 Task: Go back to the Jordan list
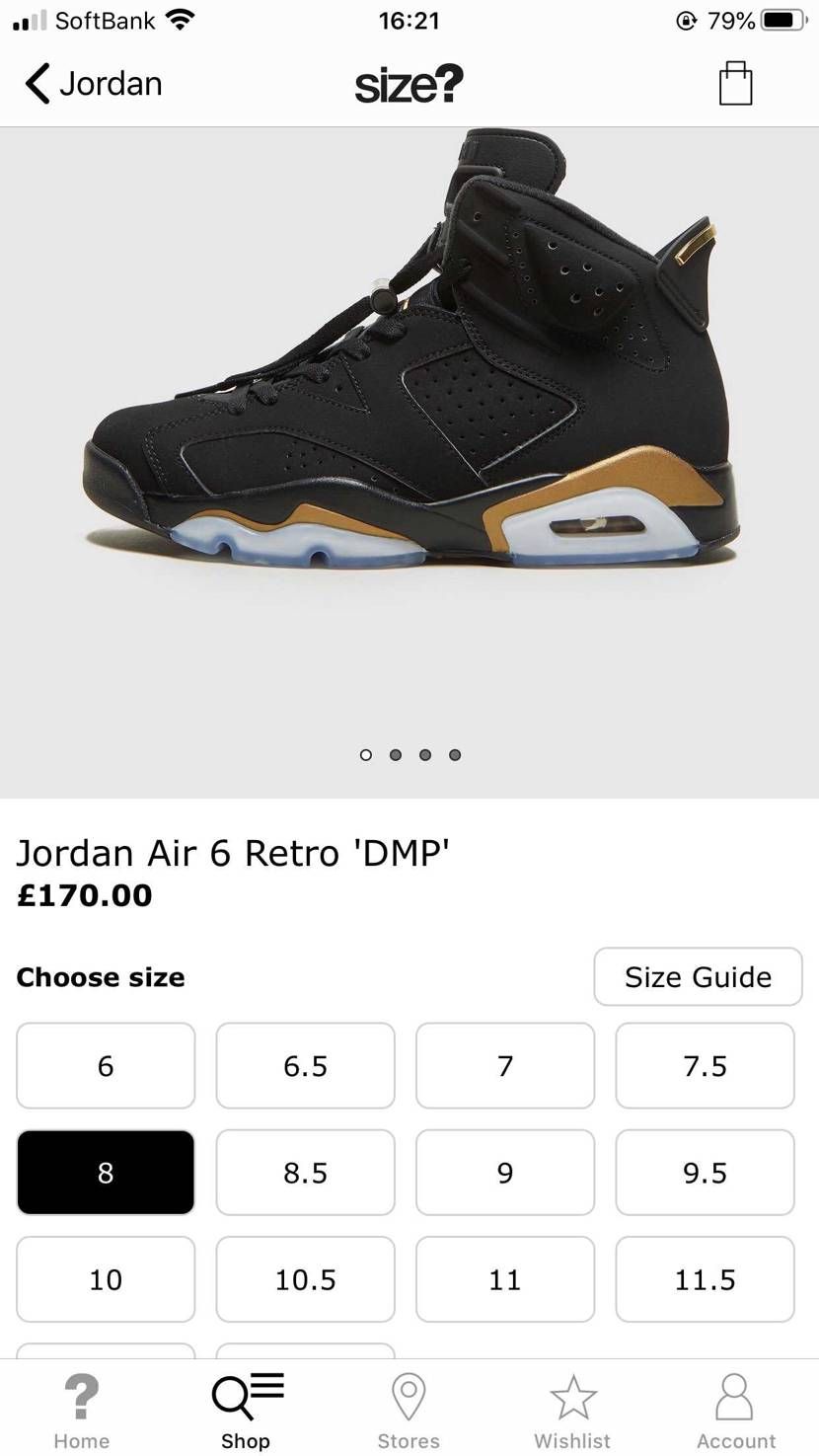tap(94, 84)
